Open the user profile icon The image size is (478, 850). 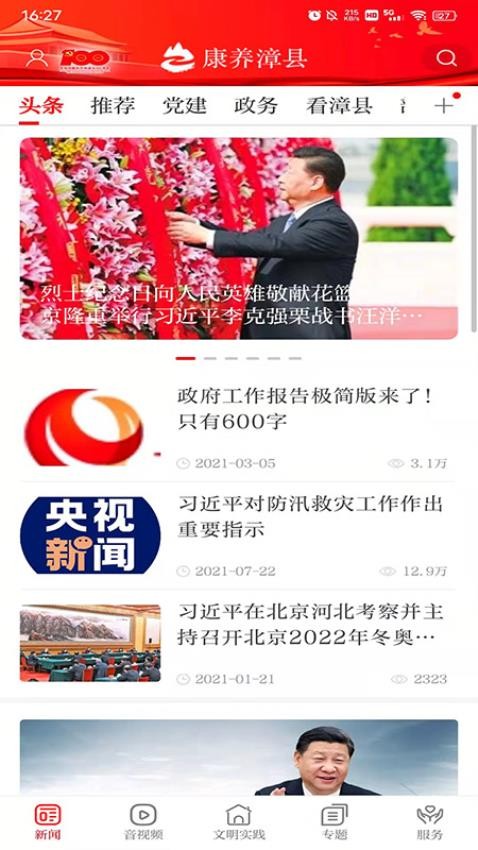(37, 58)
